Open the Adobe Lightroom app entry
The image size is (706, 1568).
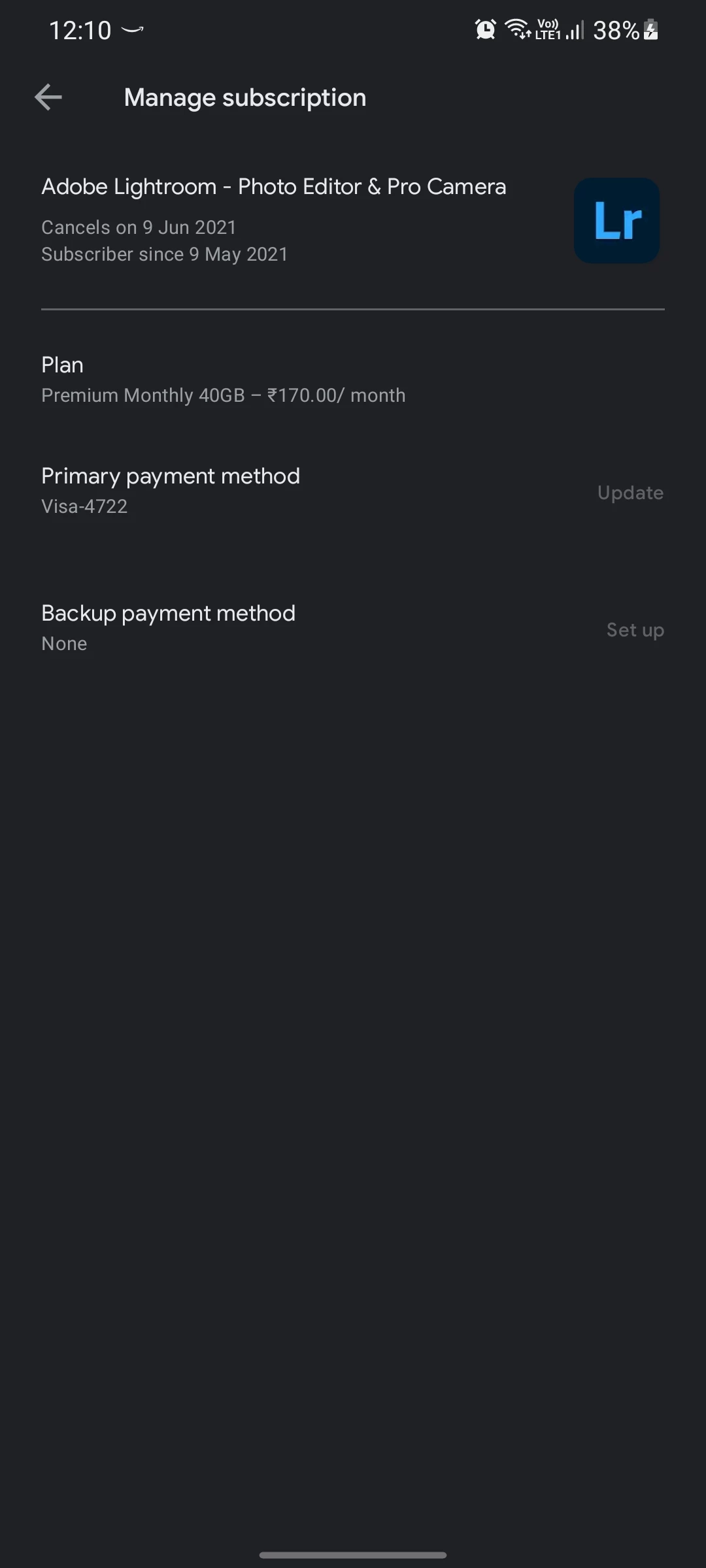(x=353, y=220)
